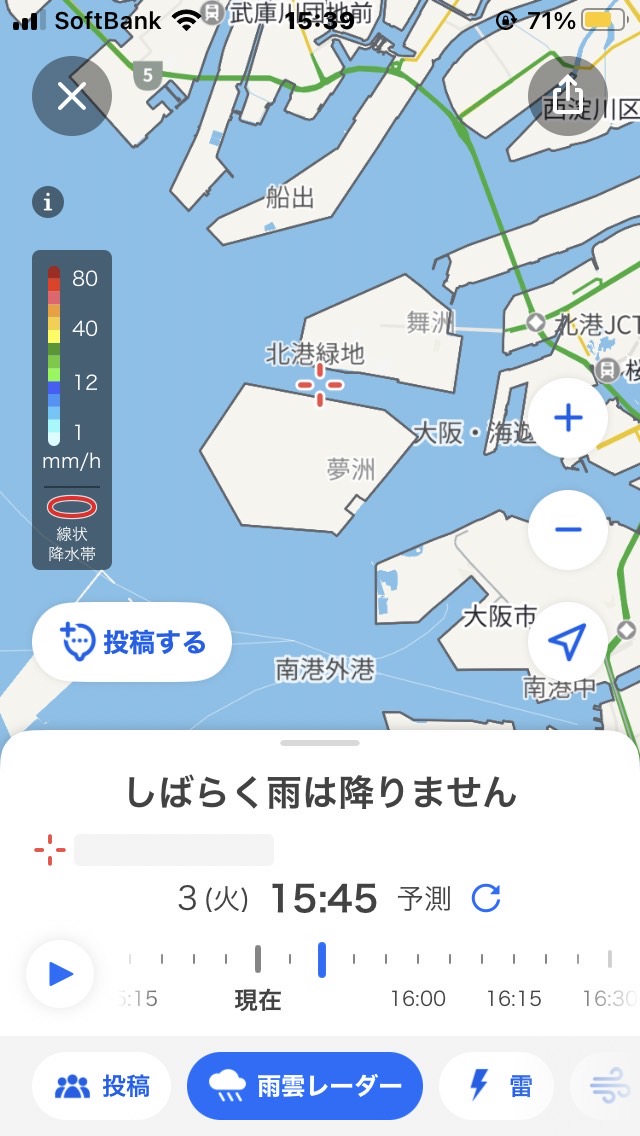This screenshot has height=1136, width=640.
Task: Refresh the forecast time
Action: pos(486,899)
